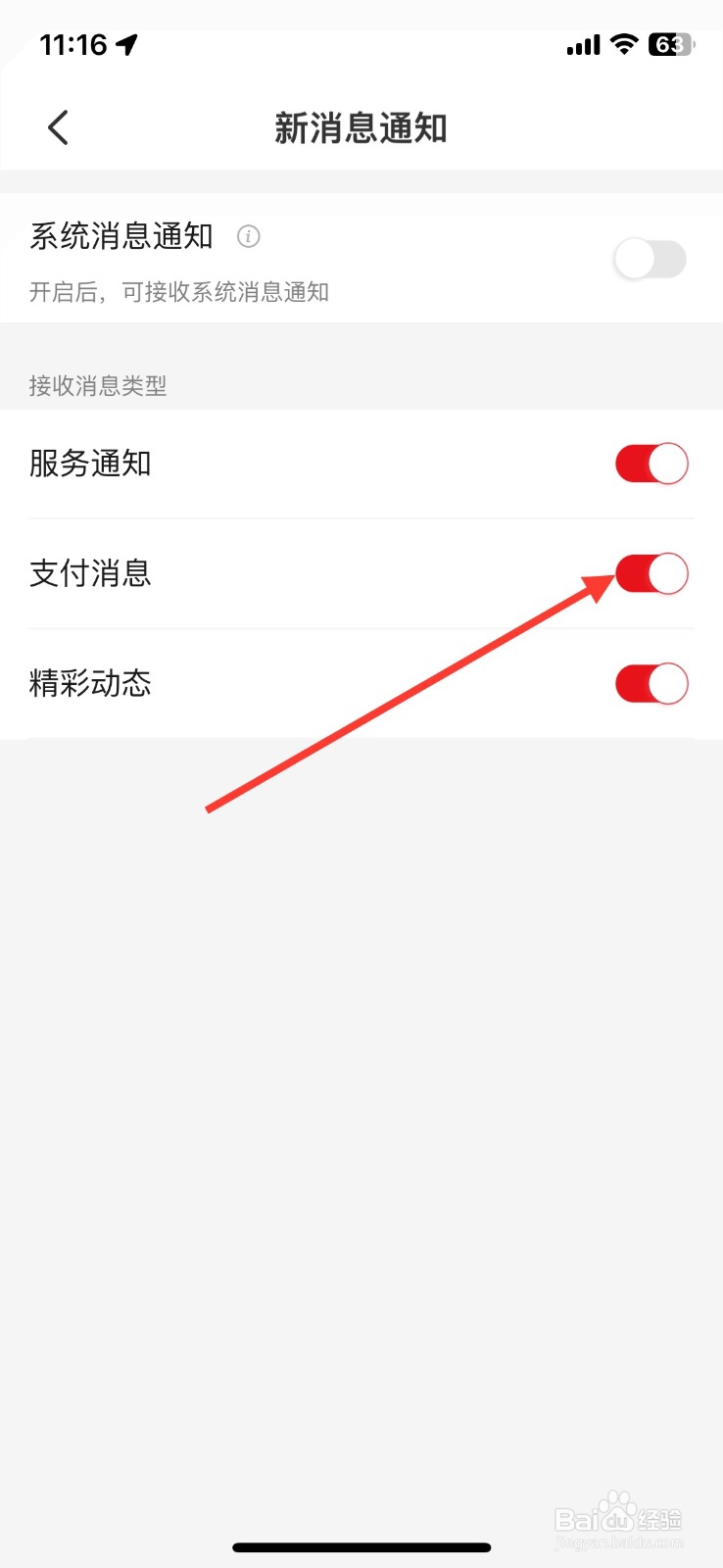Disable the 服务通知 switch
Image resolution: width=723 pixels, height=1568 pixels.
pos(651,463)
